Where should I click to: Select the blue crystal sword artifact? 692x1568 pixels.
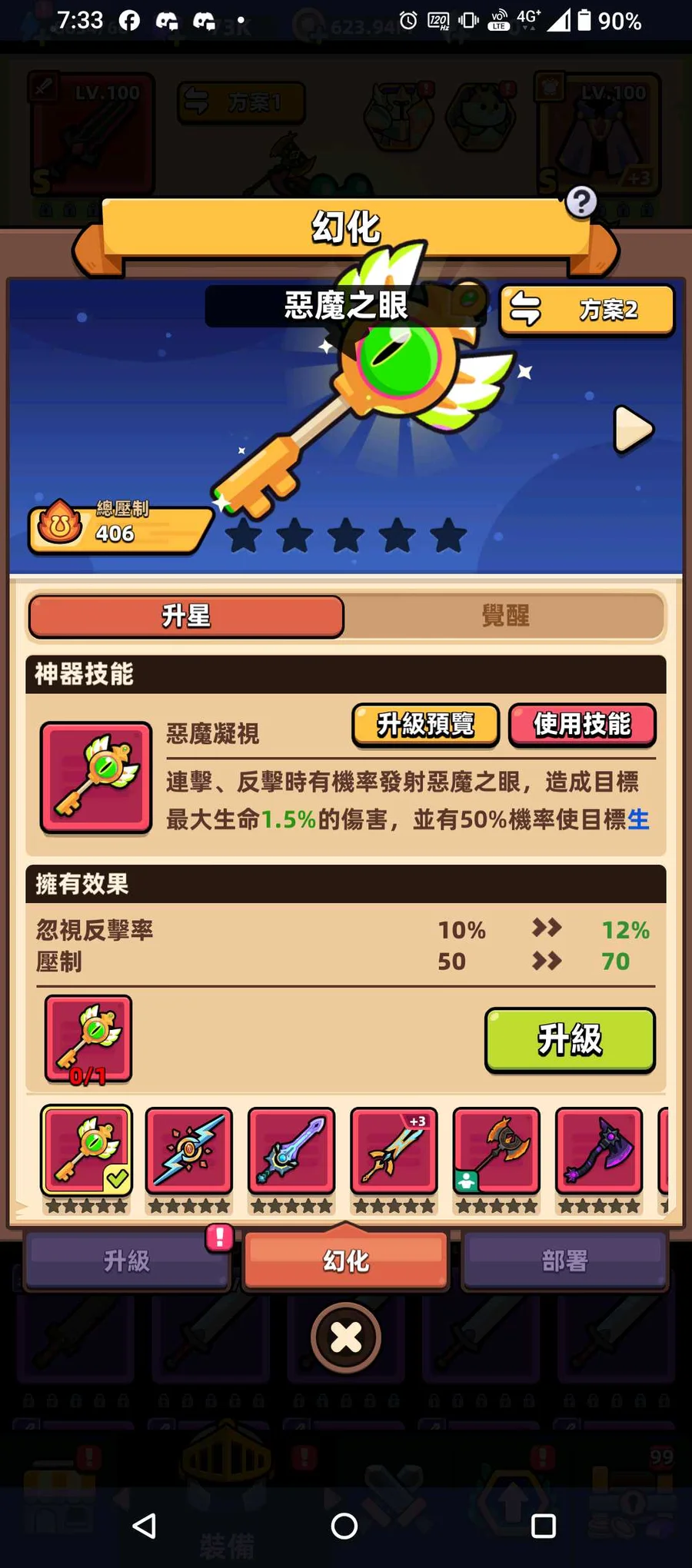tap(291, 1151)
